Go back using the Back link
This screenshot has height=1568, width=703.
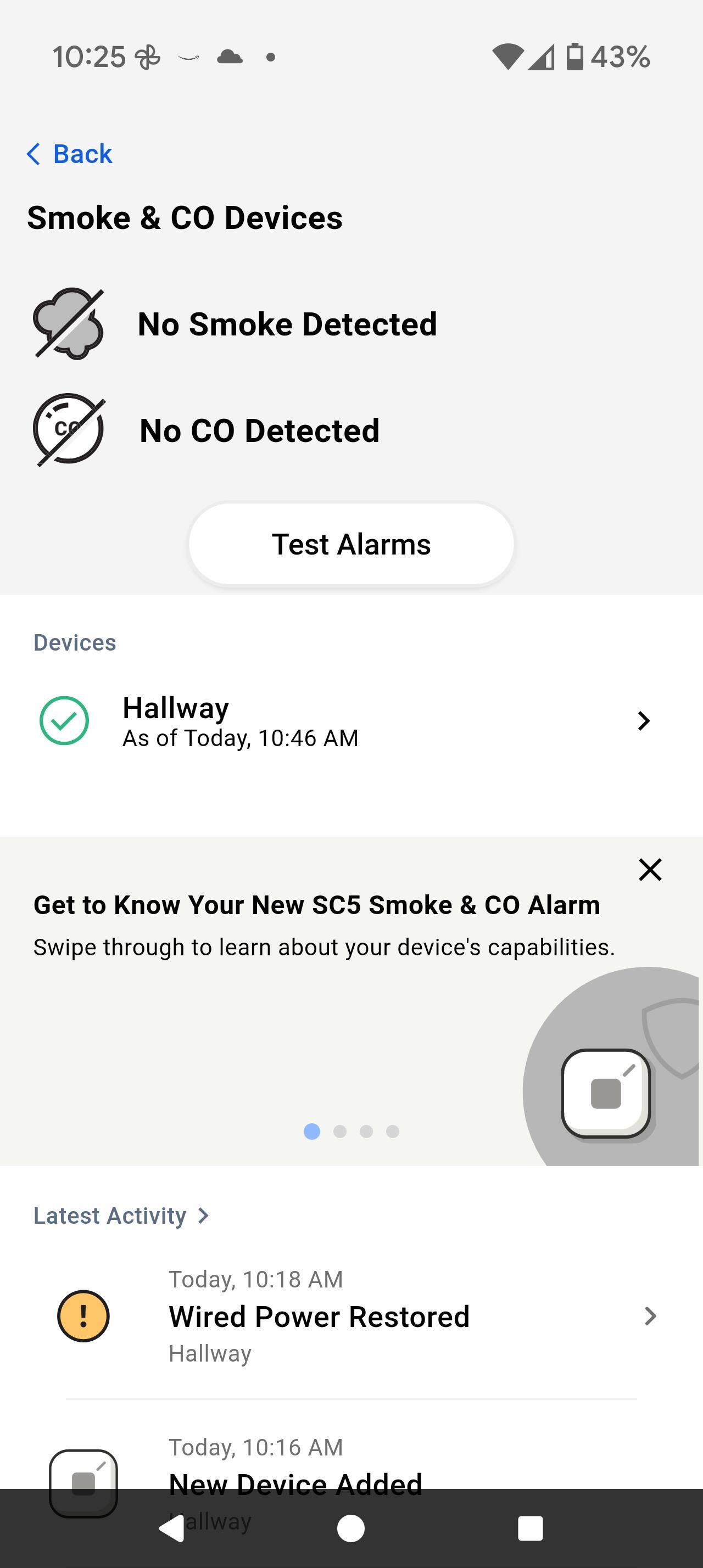coord(69,154)
